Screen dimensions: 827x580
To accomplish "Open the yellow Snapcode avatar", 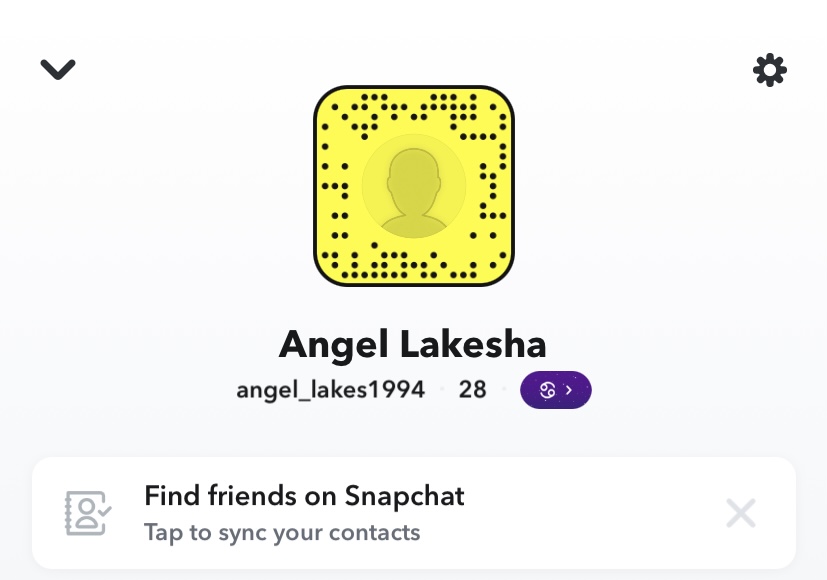I will pyautogui.click(x=414, y=186).
